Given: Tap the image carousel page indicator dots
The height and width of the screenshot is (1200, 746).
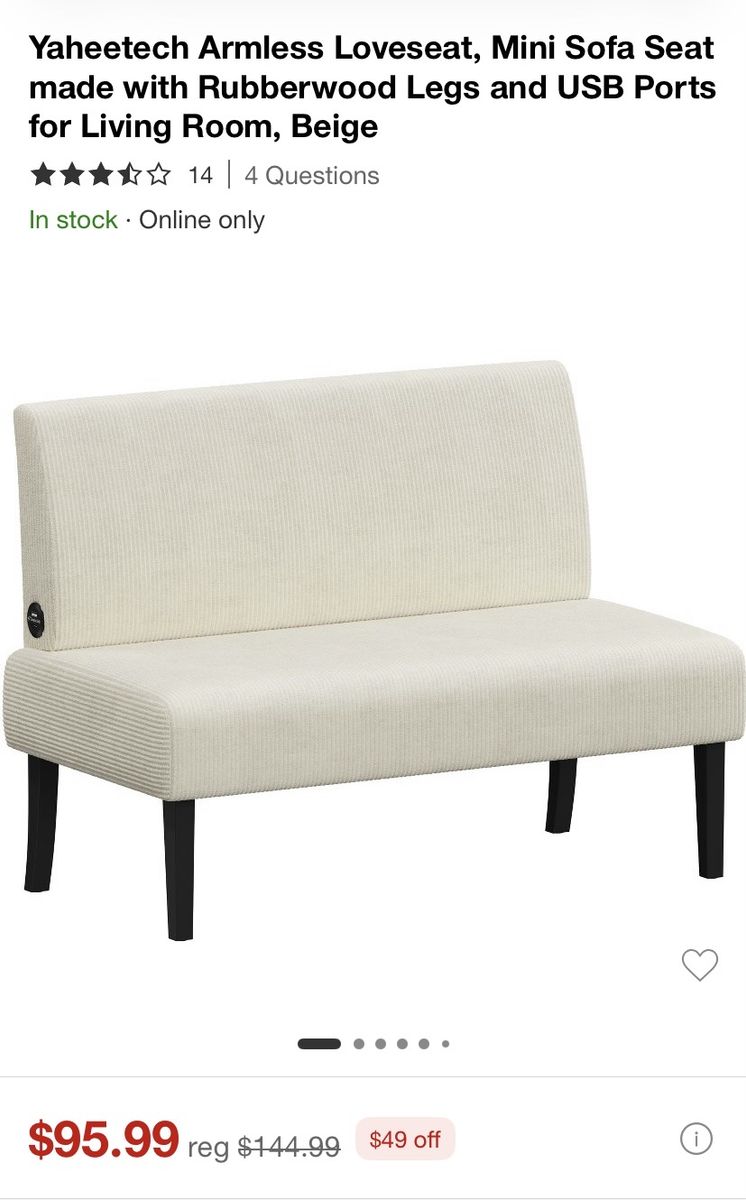Looking at the screenshot, I should [x=373, y=1044].
